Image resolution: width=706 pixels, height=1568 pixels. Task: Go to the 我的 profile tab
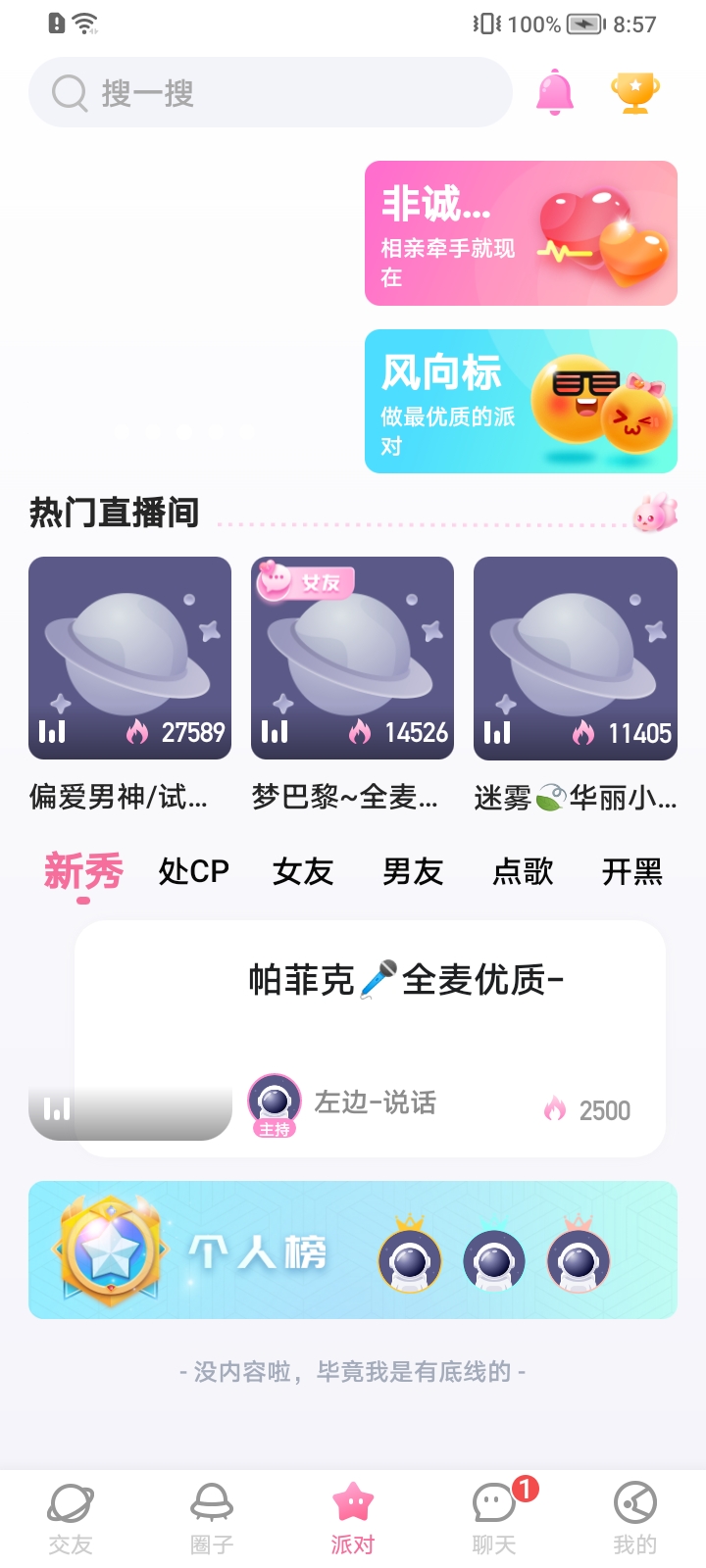pyautogui.click(x=634, y=1517)
